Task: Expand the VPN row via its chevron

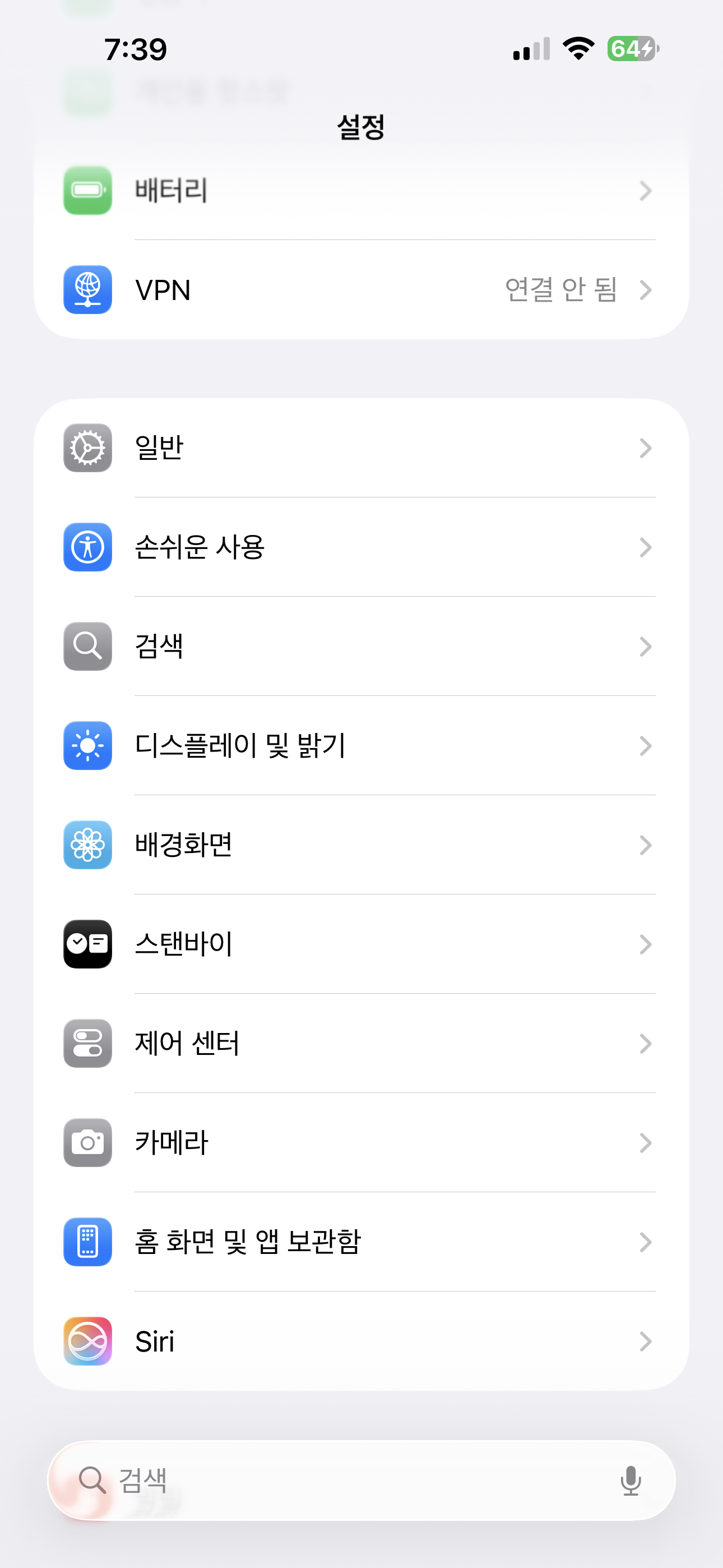Action: click(646, 290)
